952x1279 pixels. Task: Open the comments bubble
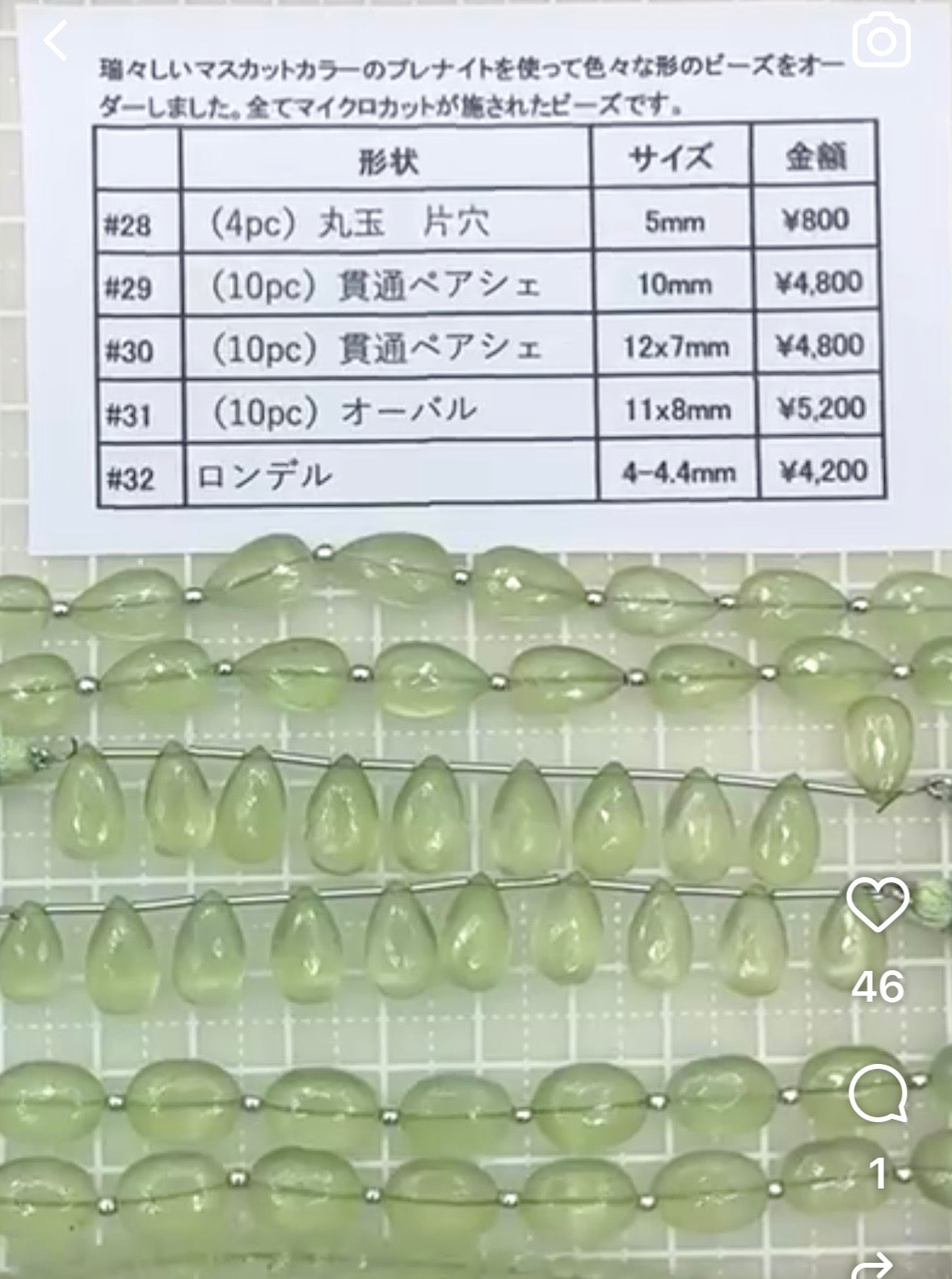(x=878, y=1094)
